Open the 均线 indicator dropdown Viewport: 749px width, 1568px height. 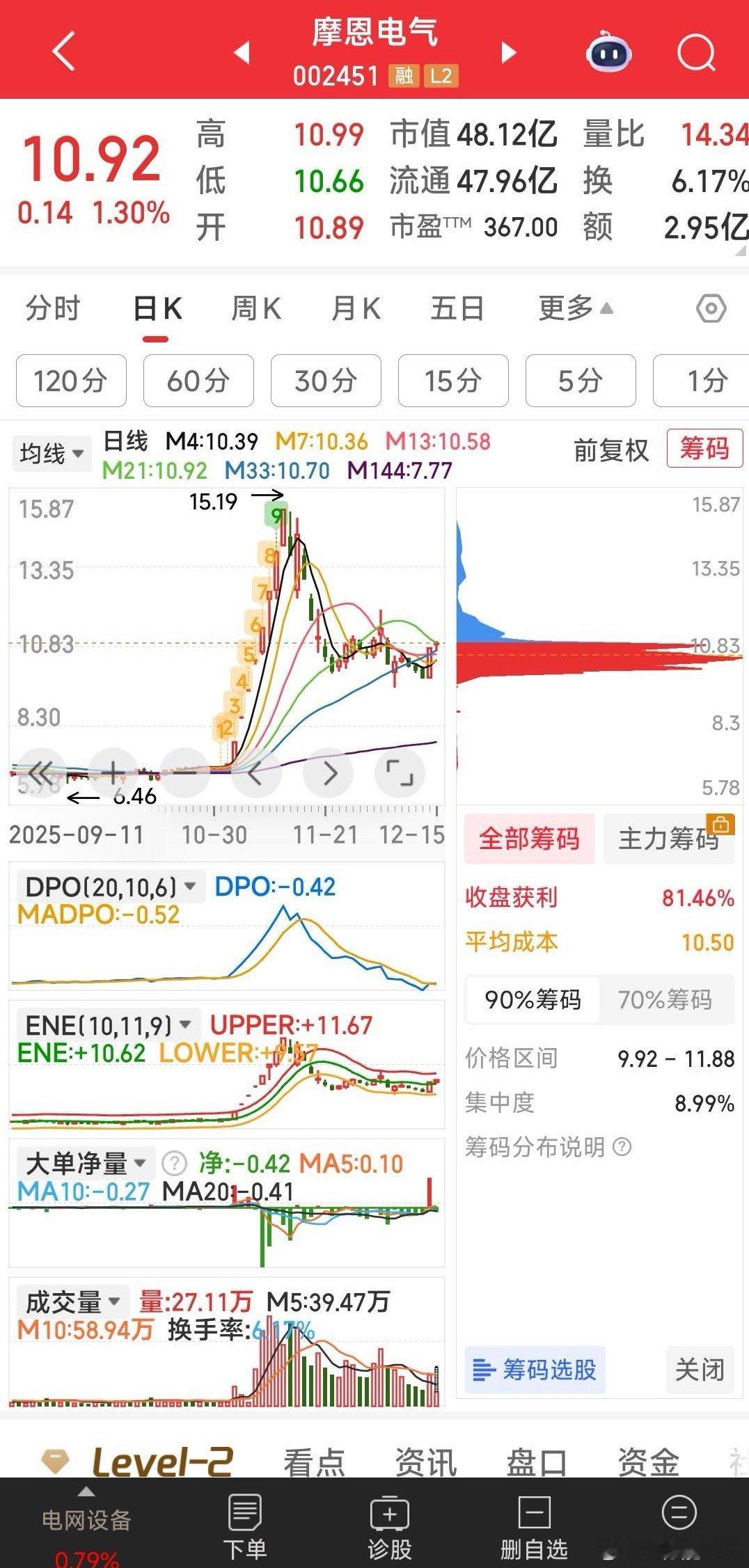52,454
